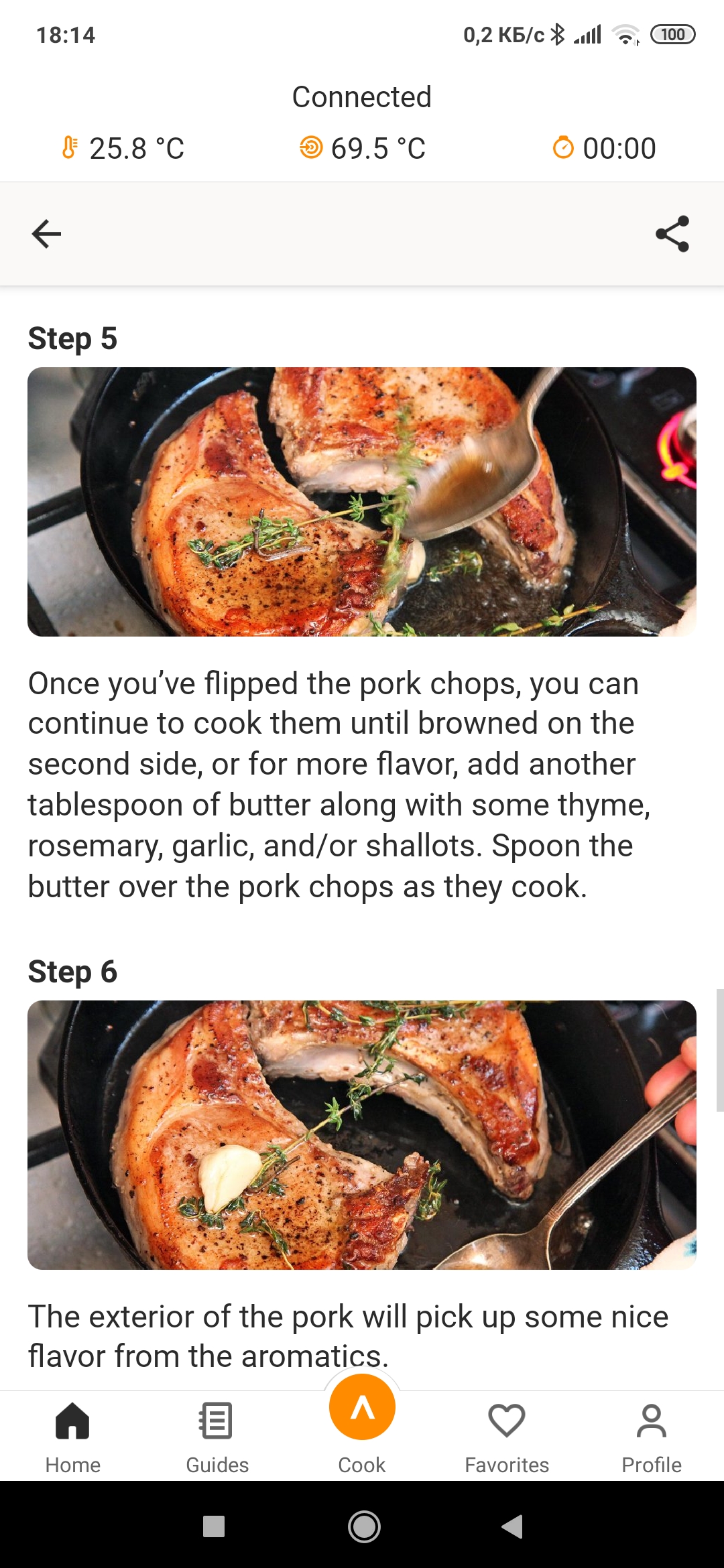Go back using the arrow icon
Image resolution: width=724 pixels, height=1568 pixels.
tap(46, 234)
